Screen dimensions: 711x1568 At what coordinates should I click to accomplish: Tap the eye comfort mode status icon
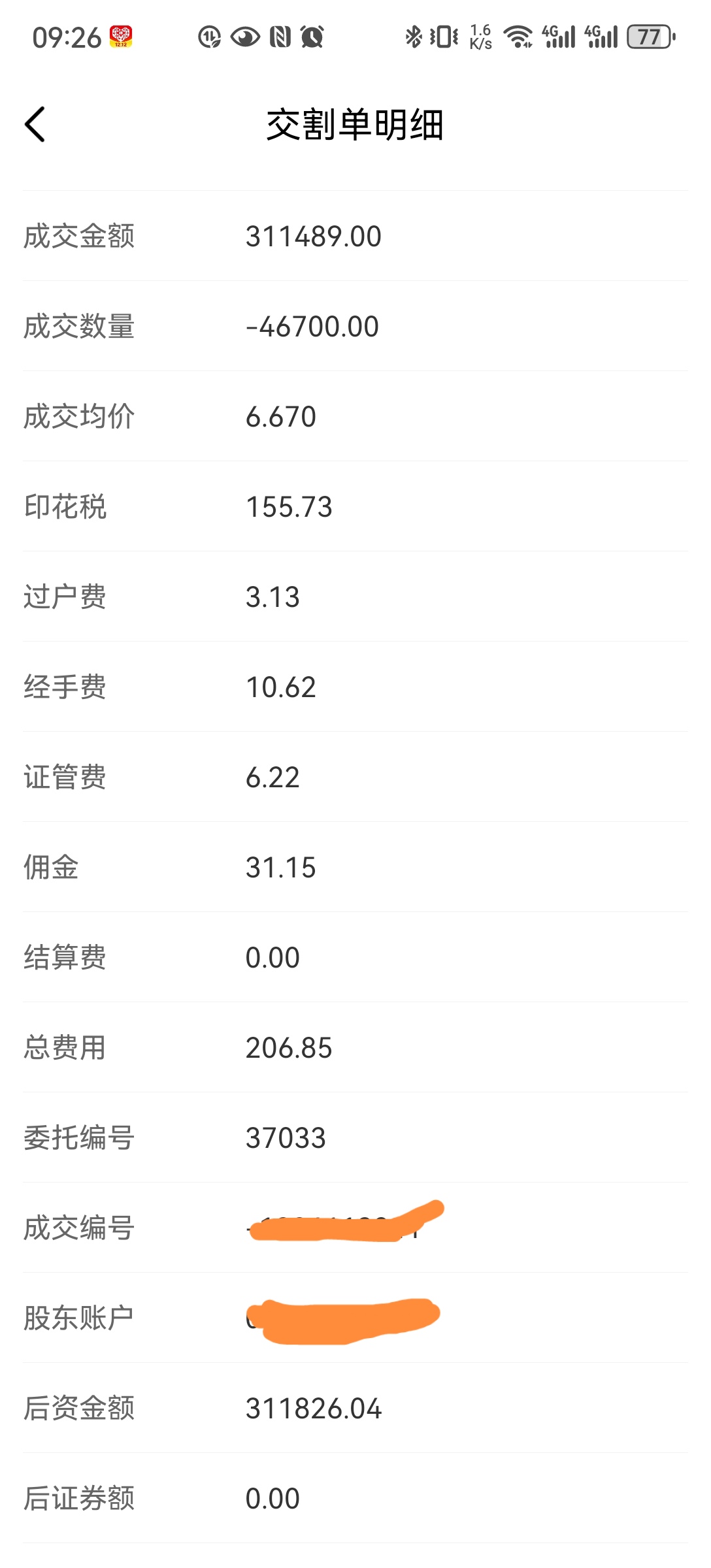[245, 37]
